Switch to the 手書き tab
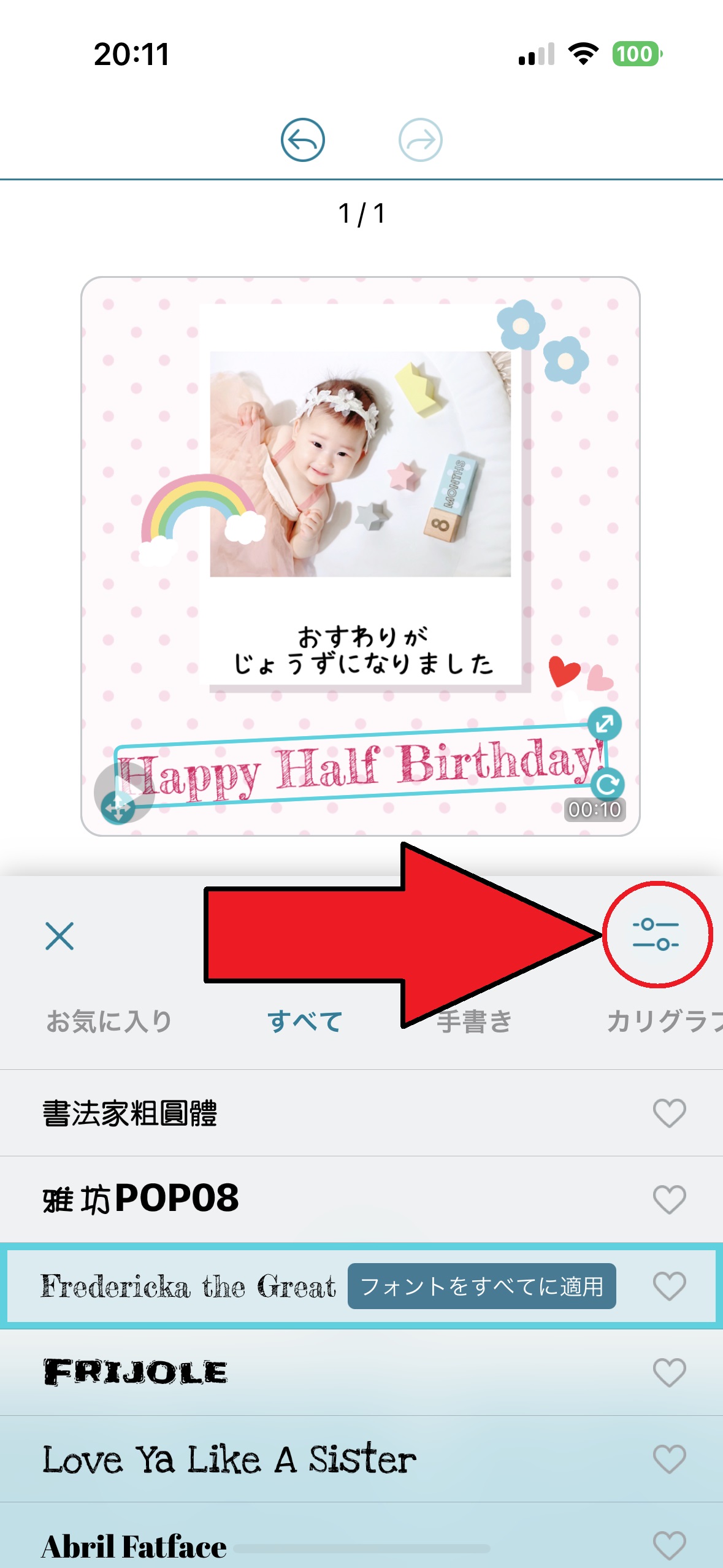The height and width of the screenshot is (1568, 723). pos(474,1021)
